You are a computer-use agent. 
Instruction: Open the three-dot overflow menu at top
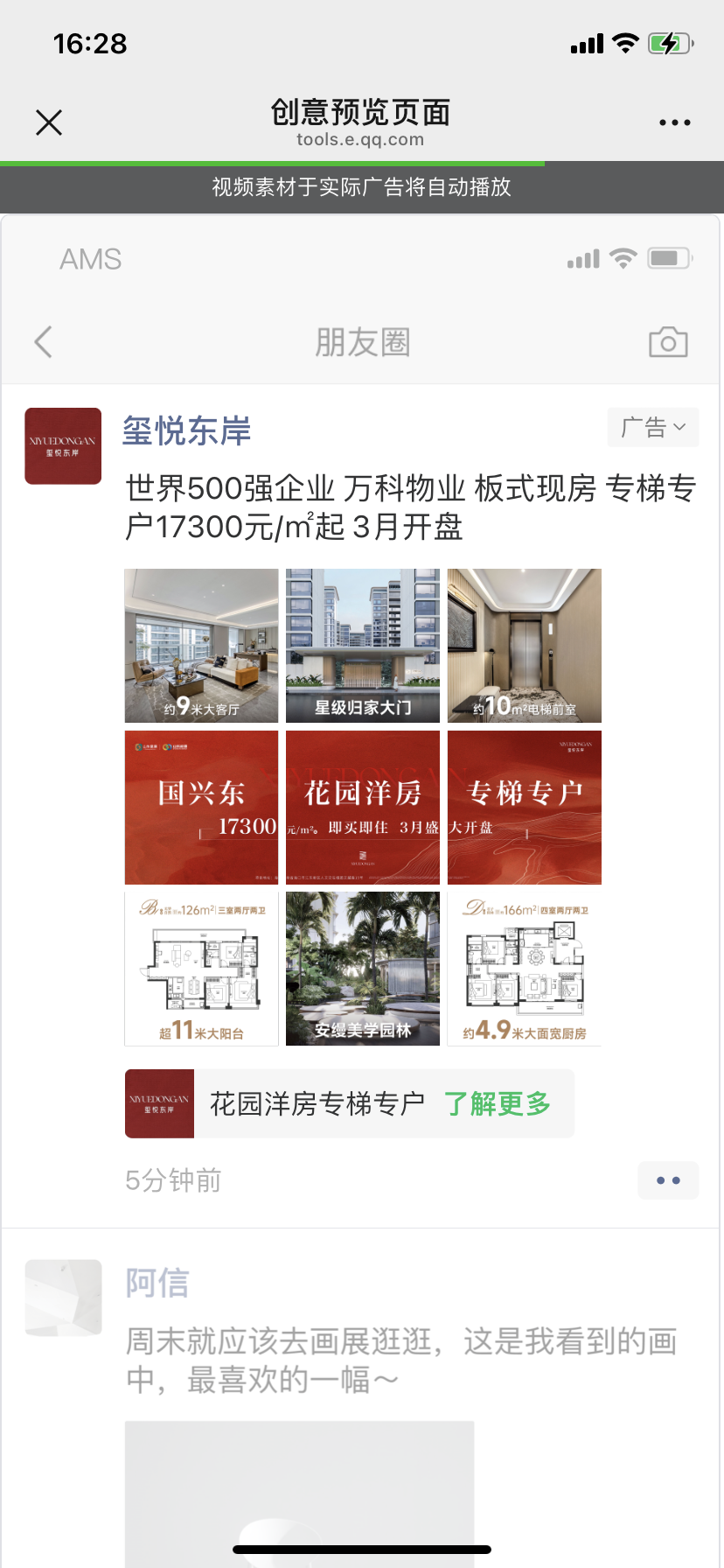[x=674, y=122]
